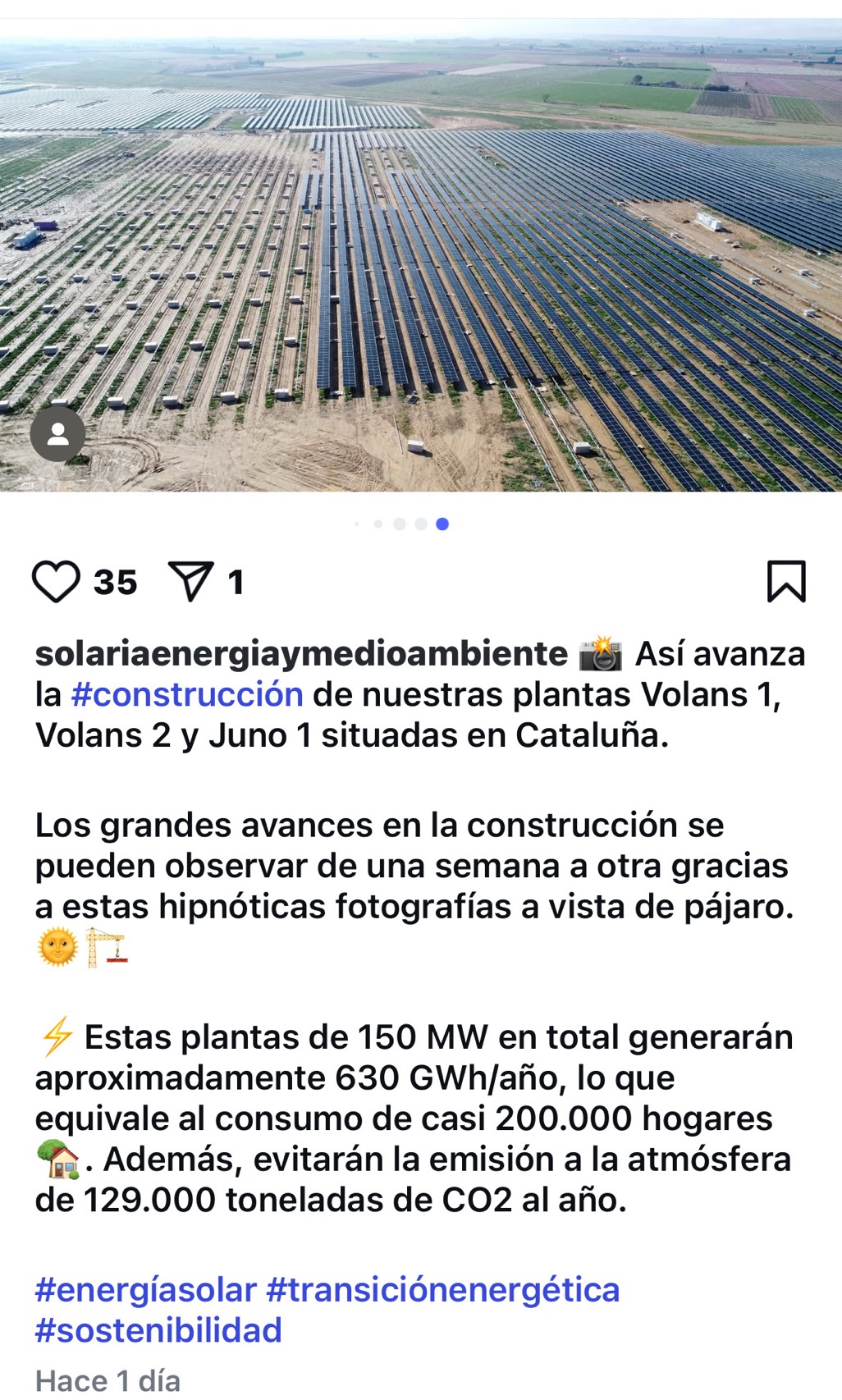
Task: Open the #transiciónenergética hashtag
Action: tap(443, 1290)
